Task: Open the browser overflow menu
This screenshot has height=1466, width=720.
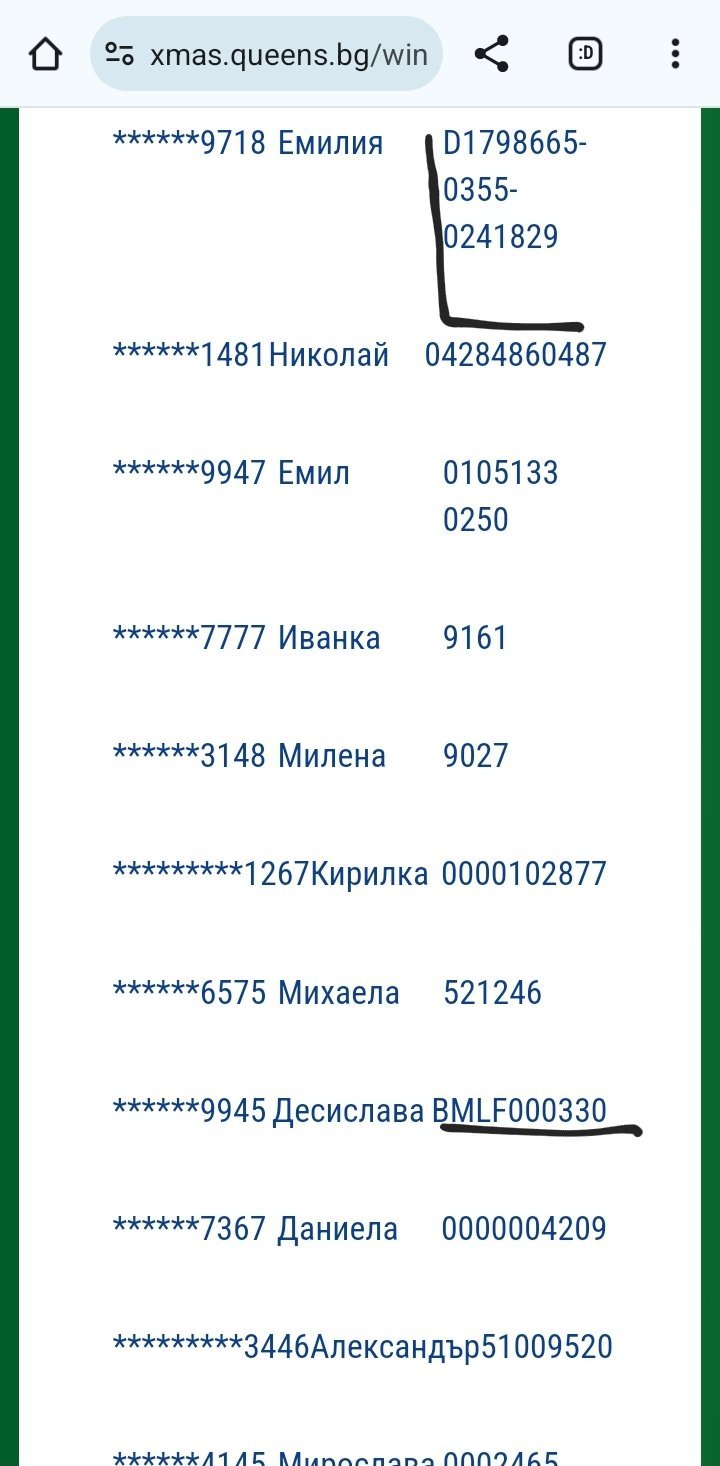Action: (676, 54)
